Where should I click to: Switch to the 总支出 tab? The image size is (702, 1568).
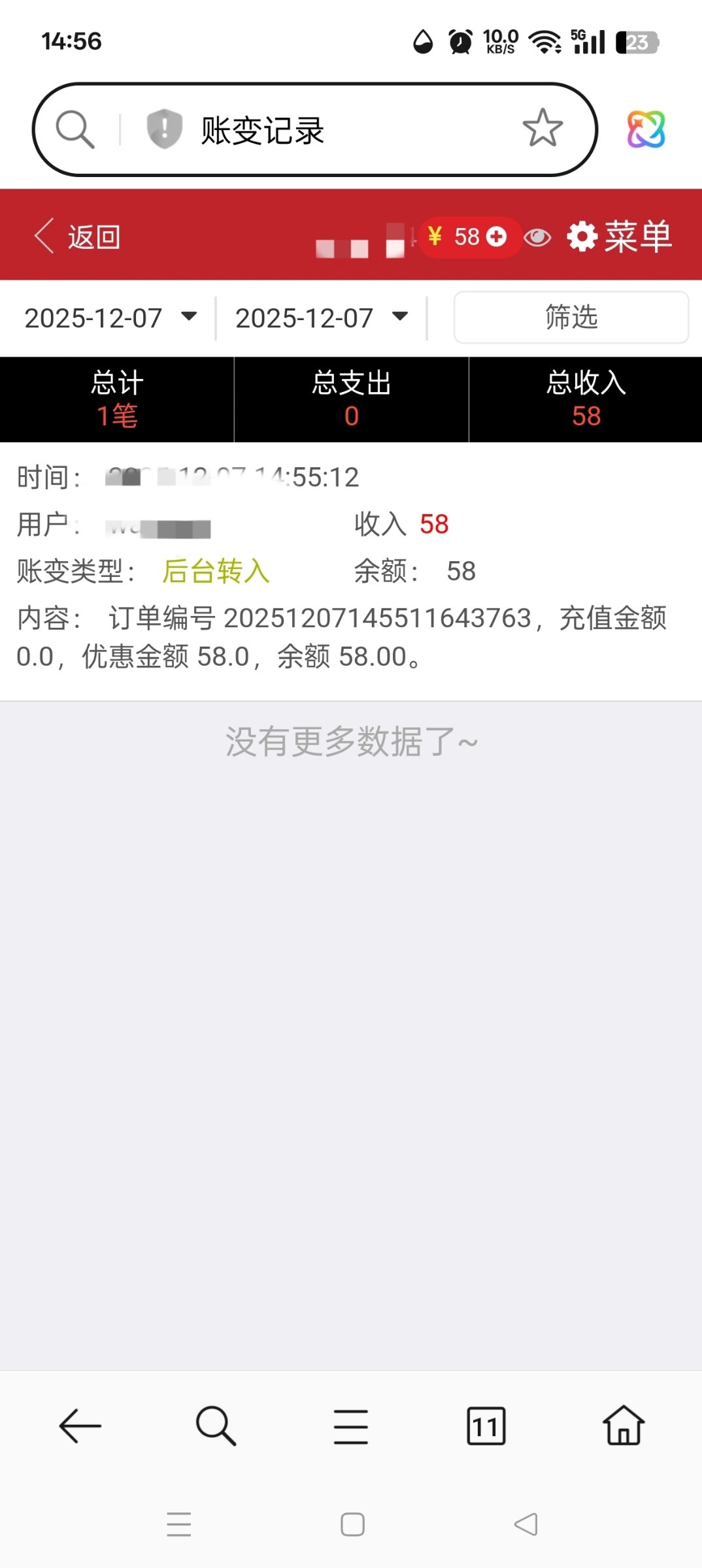click(x=350, y=400)
